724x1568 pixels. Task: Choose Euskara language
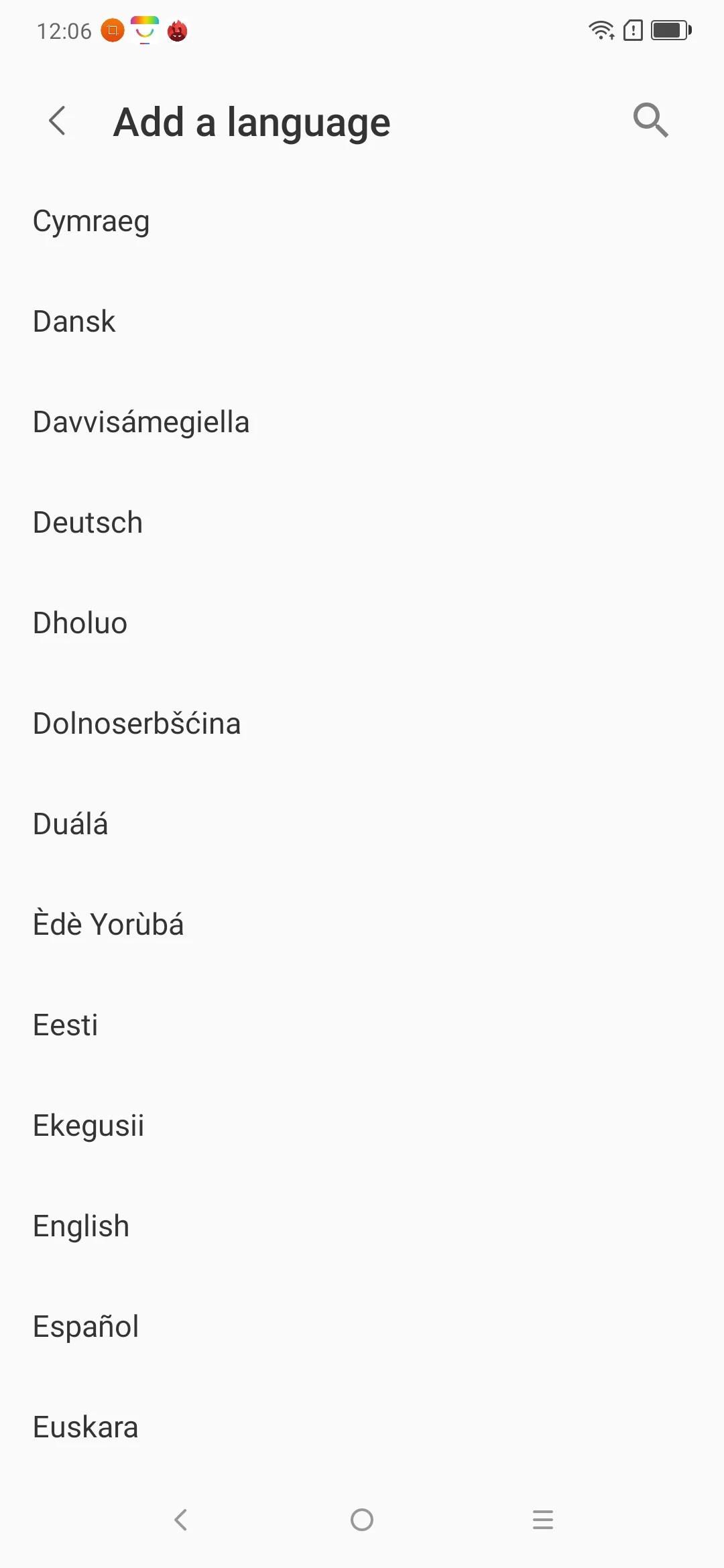[362, 1427]
